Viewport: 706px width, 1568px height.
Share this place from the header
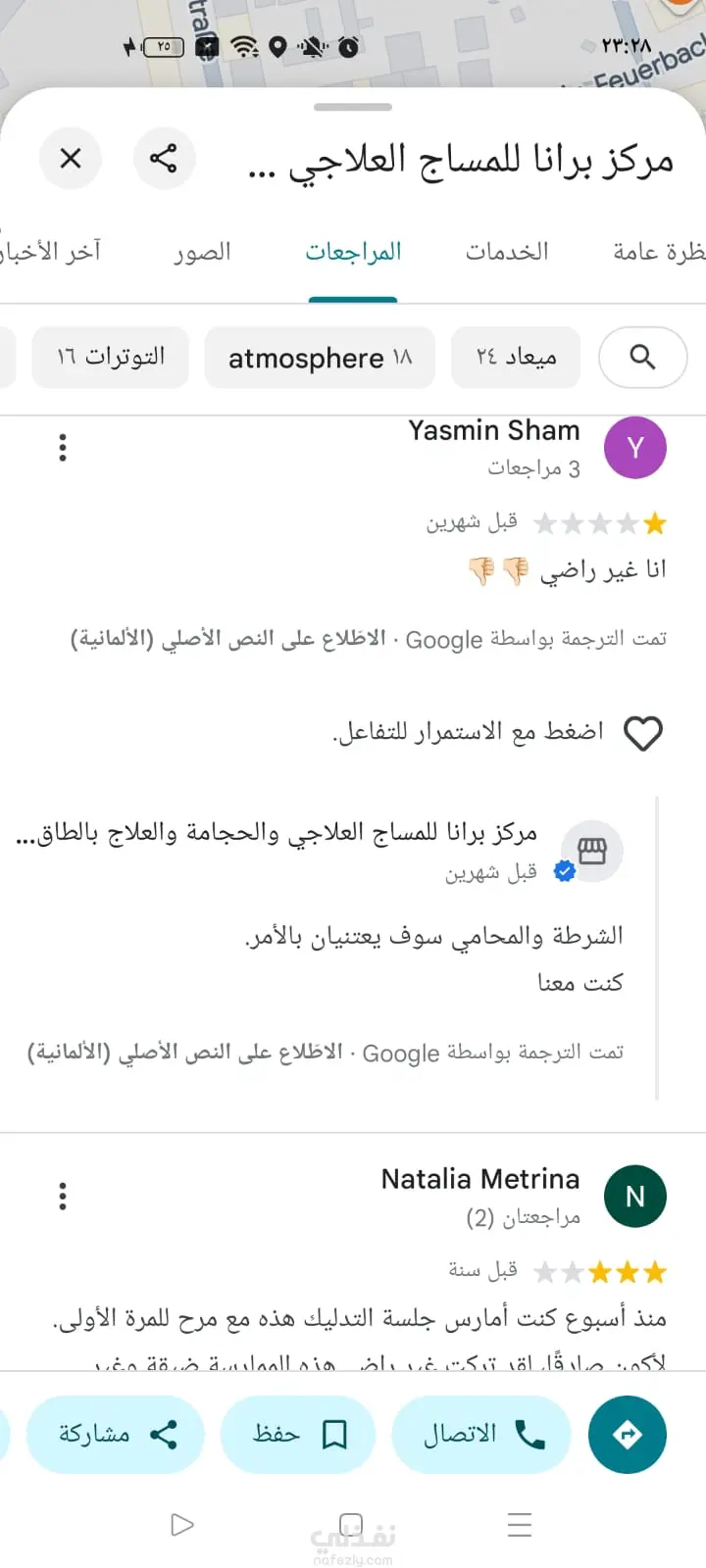(x=164, y=158)
